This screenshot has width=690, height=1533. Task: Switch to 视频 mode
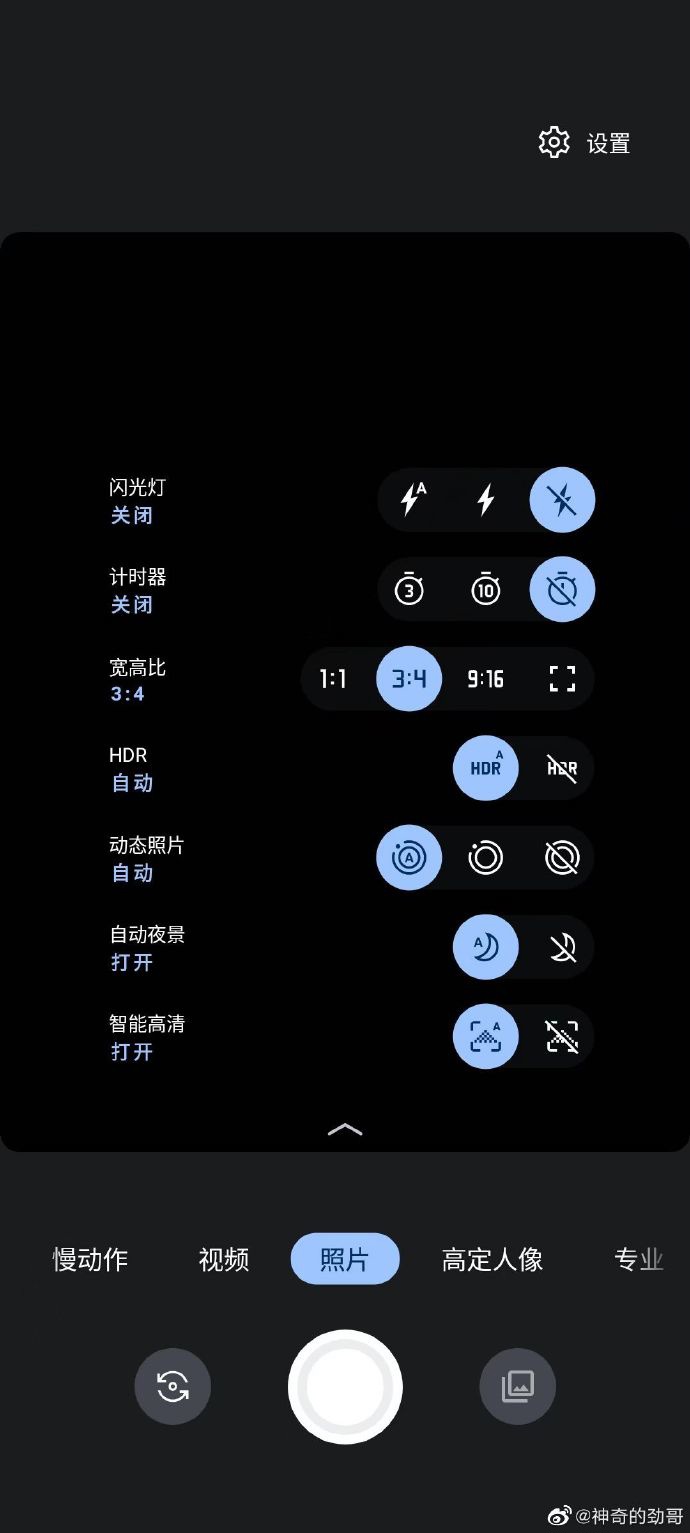224,1259
